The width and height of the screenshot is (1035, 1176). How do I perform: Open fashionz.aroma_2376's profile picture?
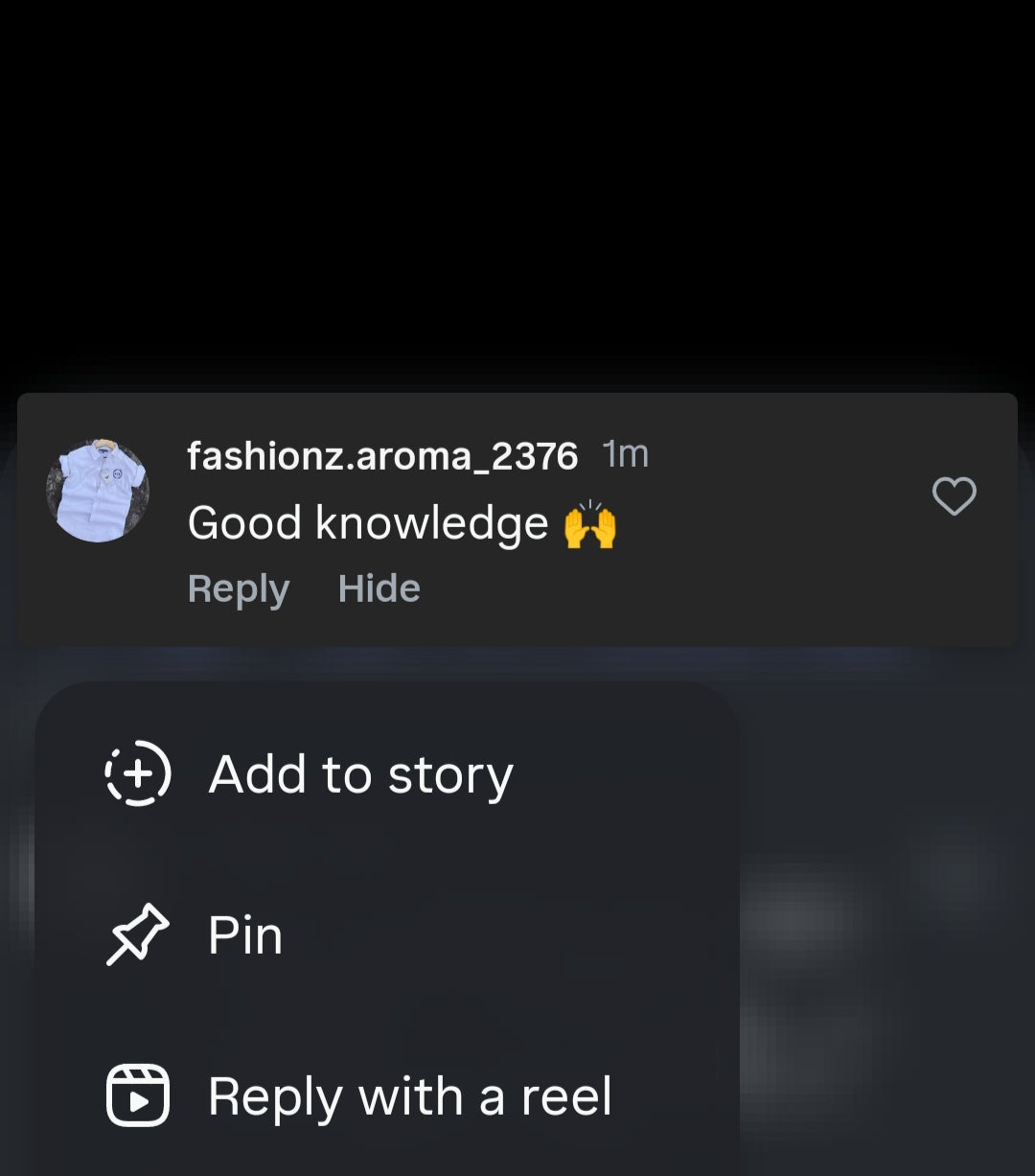(98, 491)
